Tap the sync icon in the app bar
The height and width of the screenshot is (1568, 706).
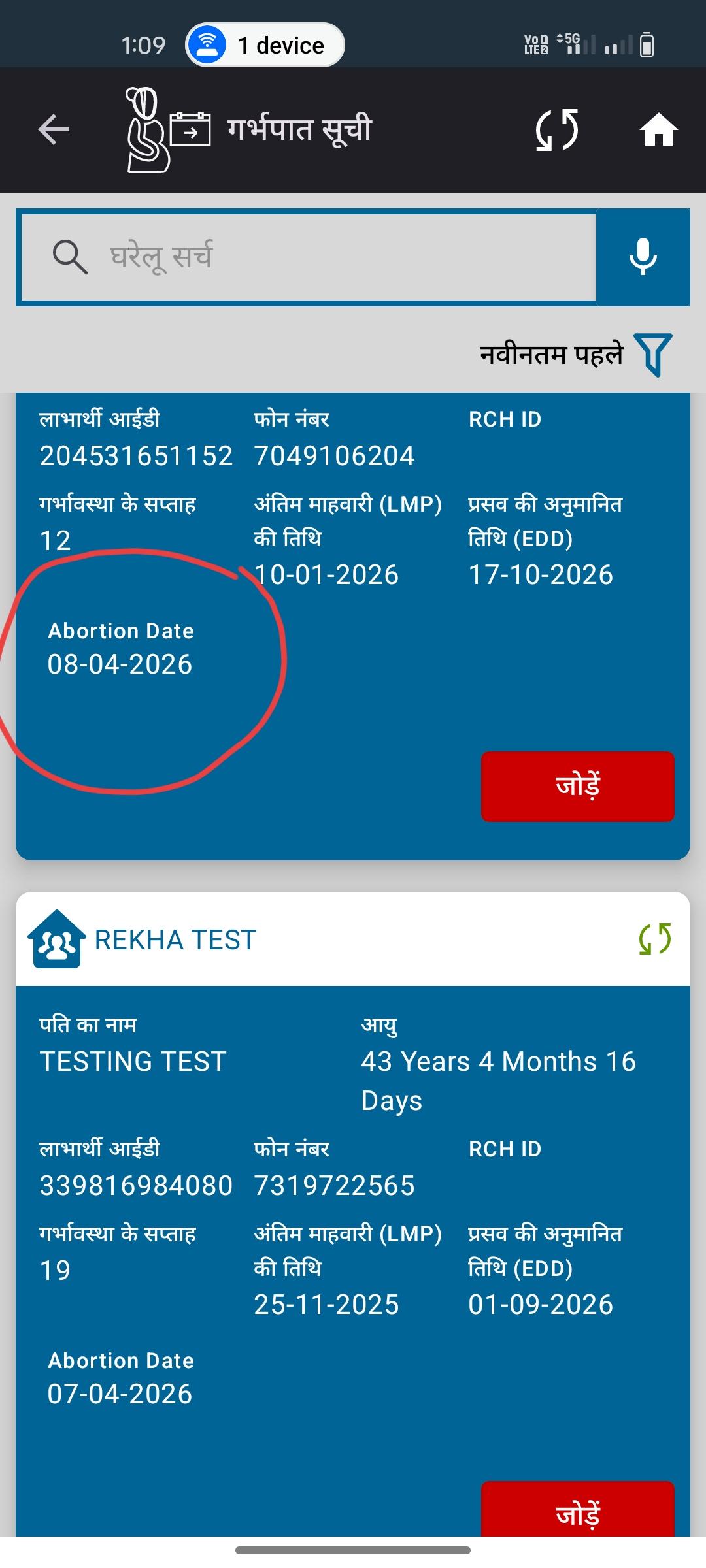tap(557, 129)
